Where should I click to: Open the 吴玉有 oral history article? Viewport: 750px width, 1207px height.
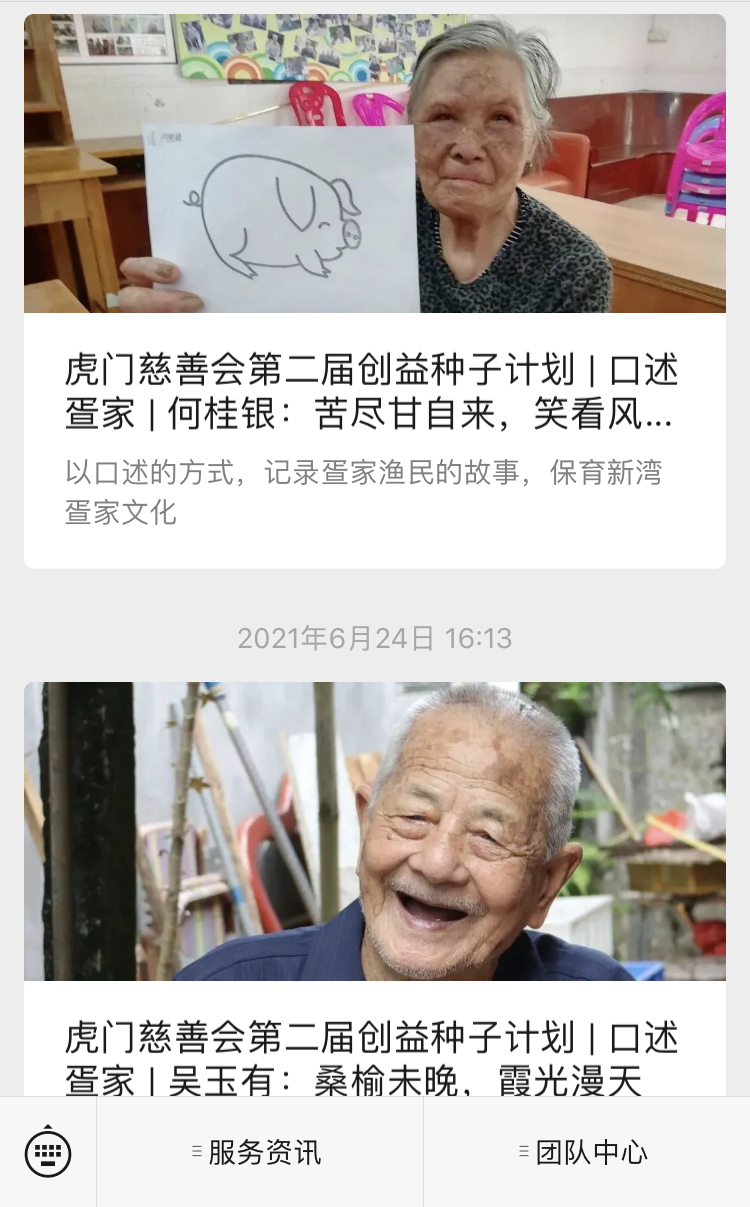[x=372, y=1058]
